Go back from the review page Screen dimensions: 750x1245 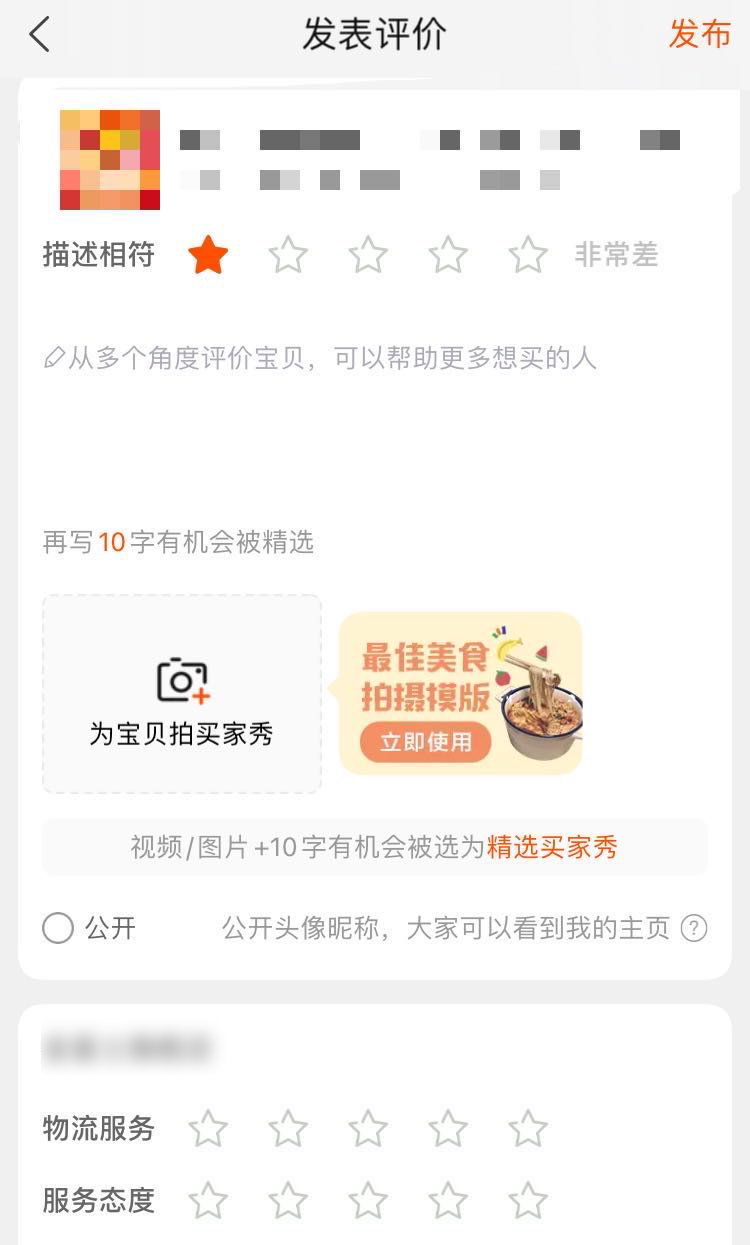point(39,35)
